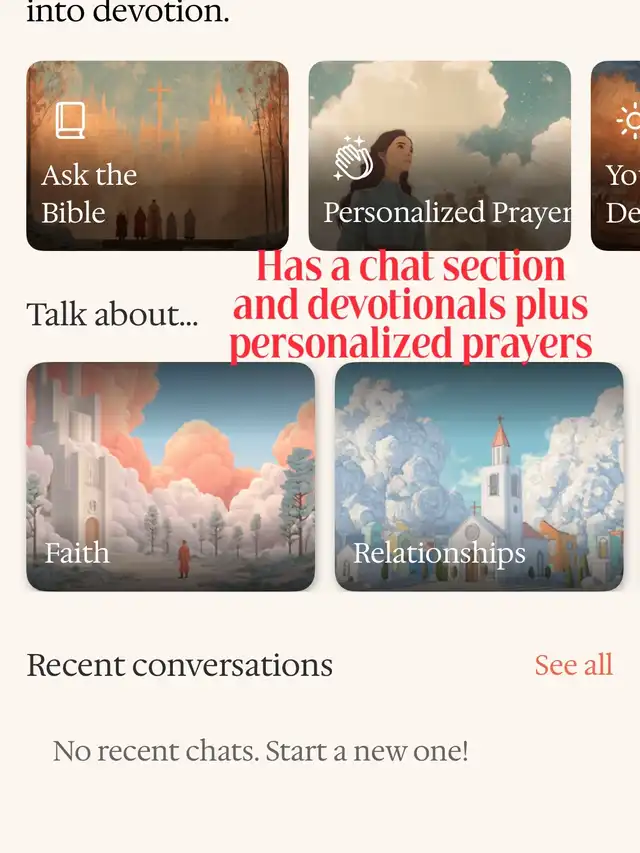The width and height of the screenshot is (640, 853).
Task: Open the Ask the Bible card
Action: [157, 155]
